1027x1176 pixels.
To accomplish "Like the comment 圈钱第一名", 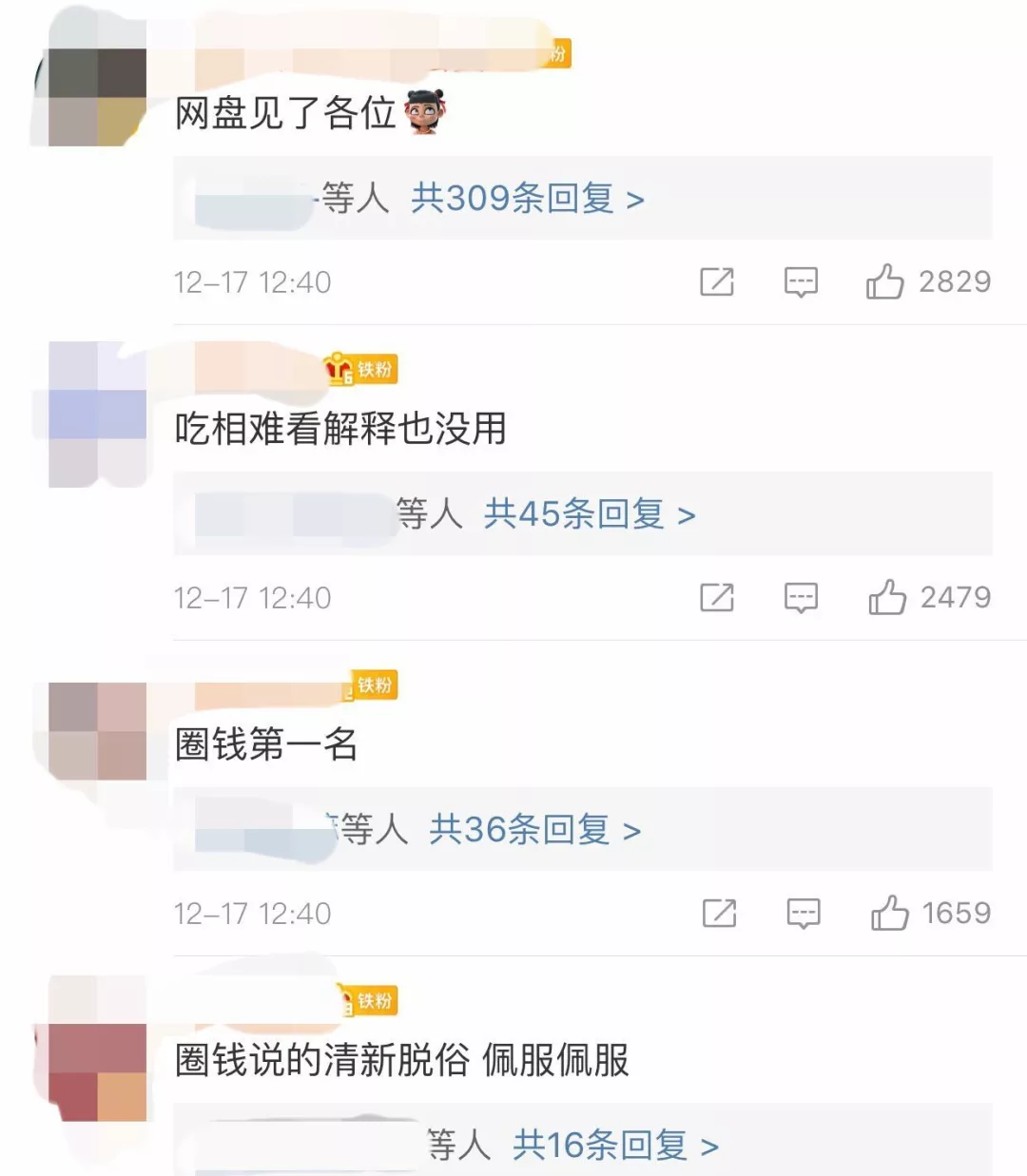I will click(889, 914).
